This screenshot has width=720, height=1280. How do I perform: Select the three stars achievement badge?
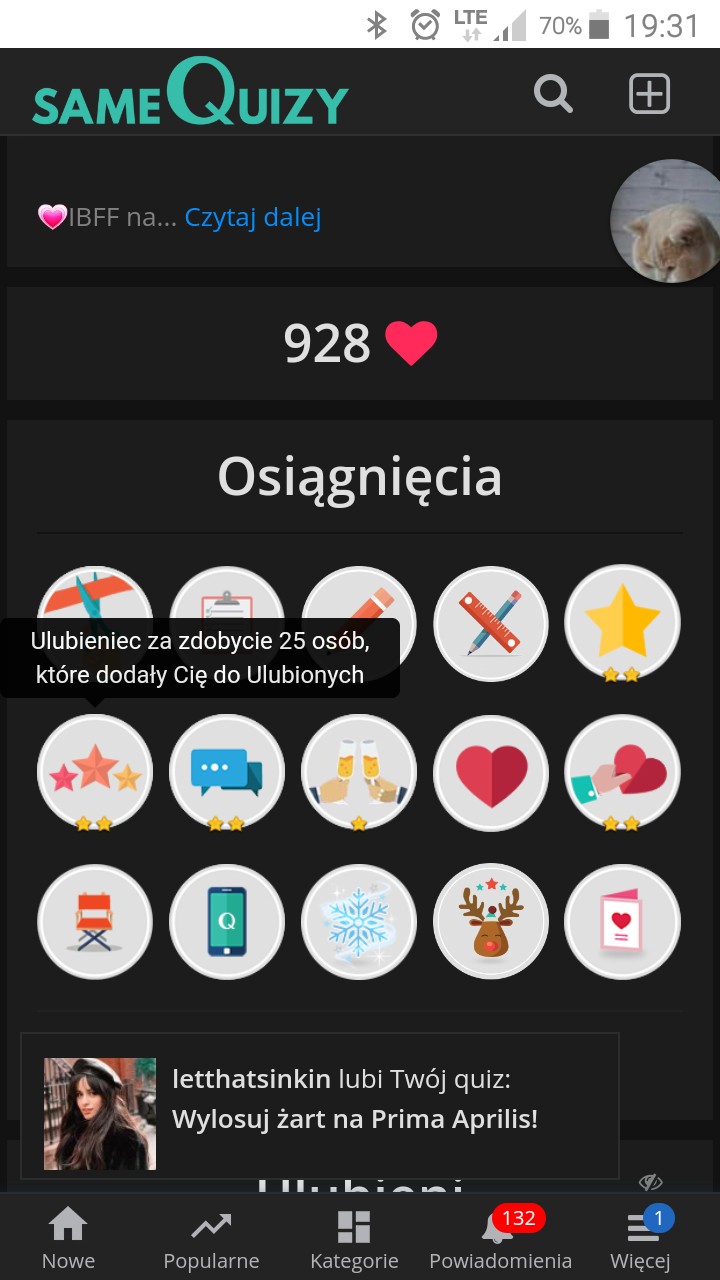95,770
